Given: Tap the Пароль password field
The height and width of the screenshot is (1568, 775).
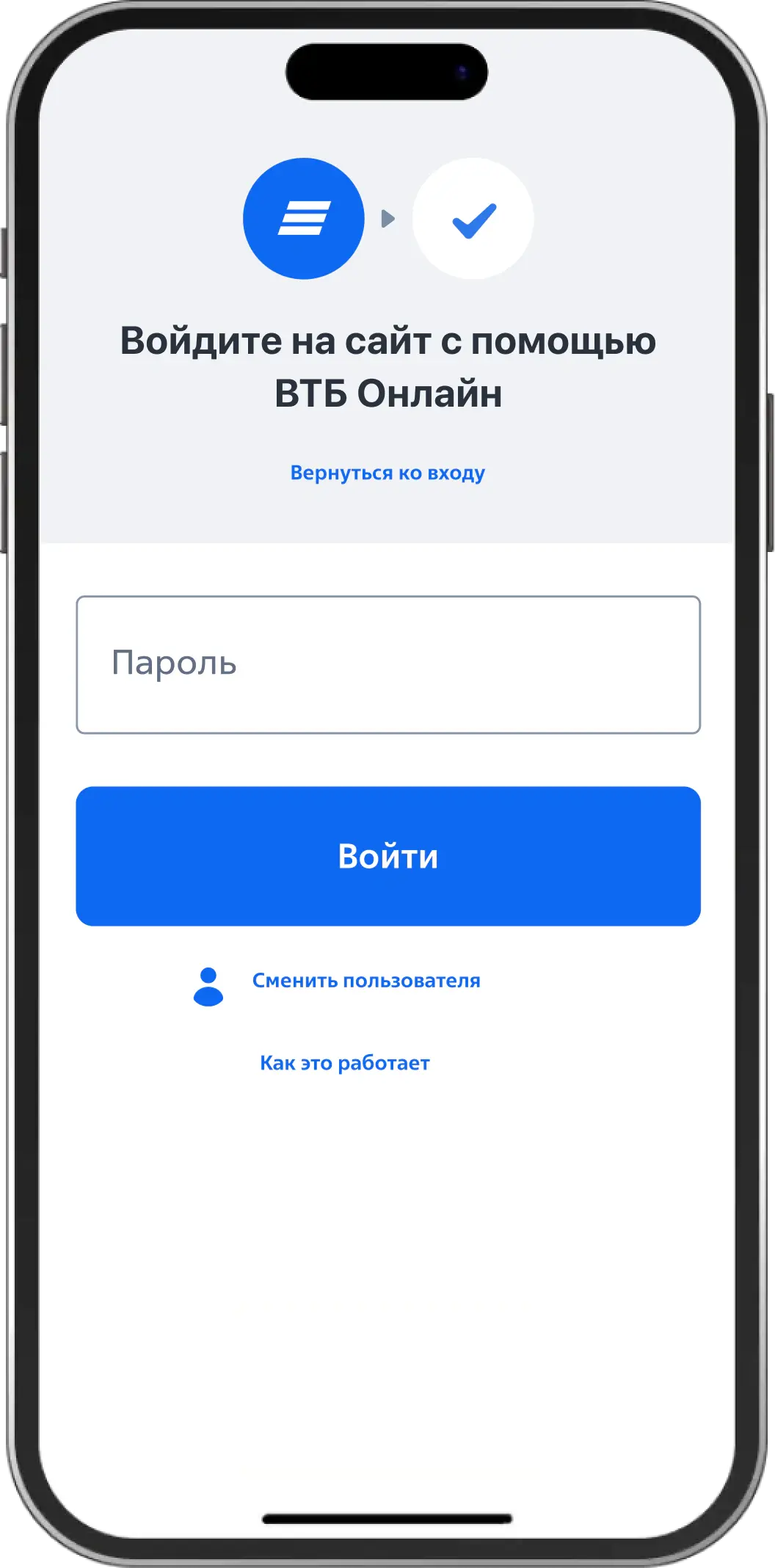Looking at the screenshot, I should [387, 664].
